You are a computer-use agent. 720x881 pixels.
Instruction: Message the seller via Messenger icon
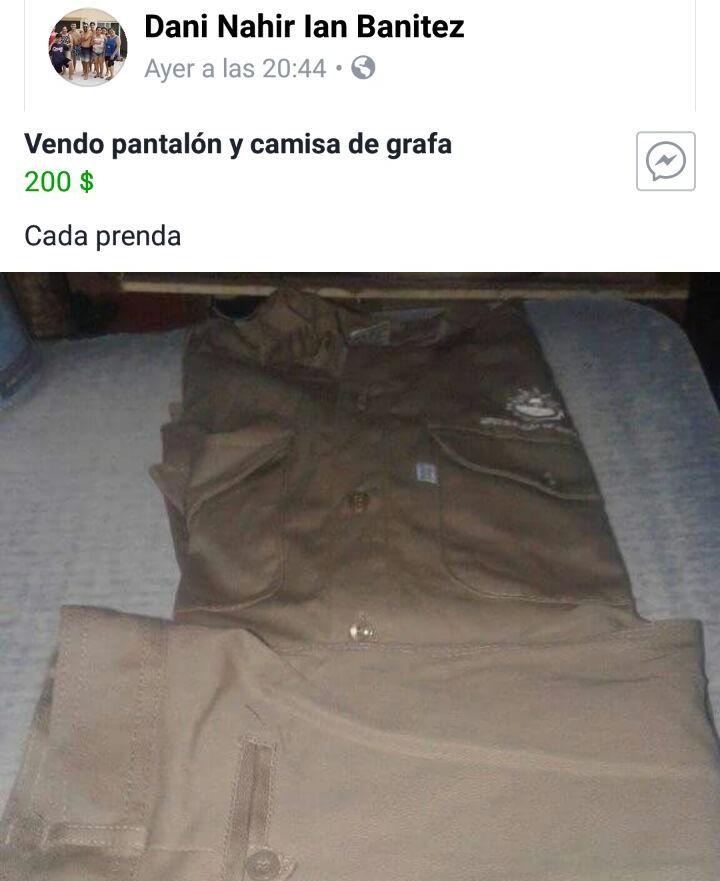[665, 161]
